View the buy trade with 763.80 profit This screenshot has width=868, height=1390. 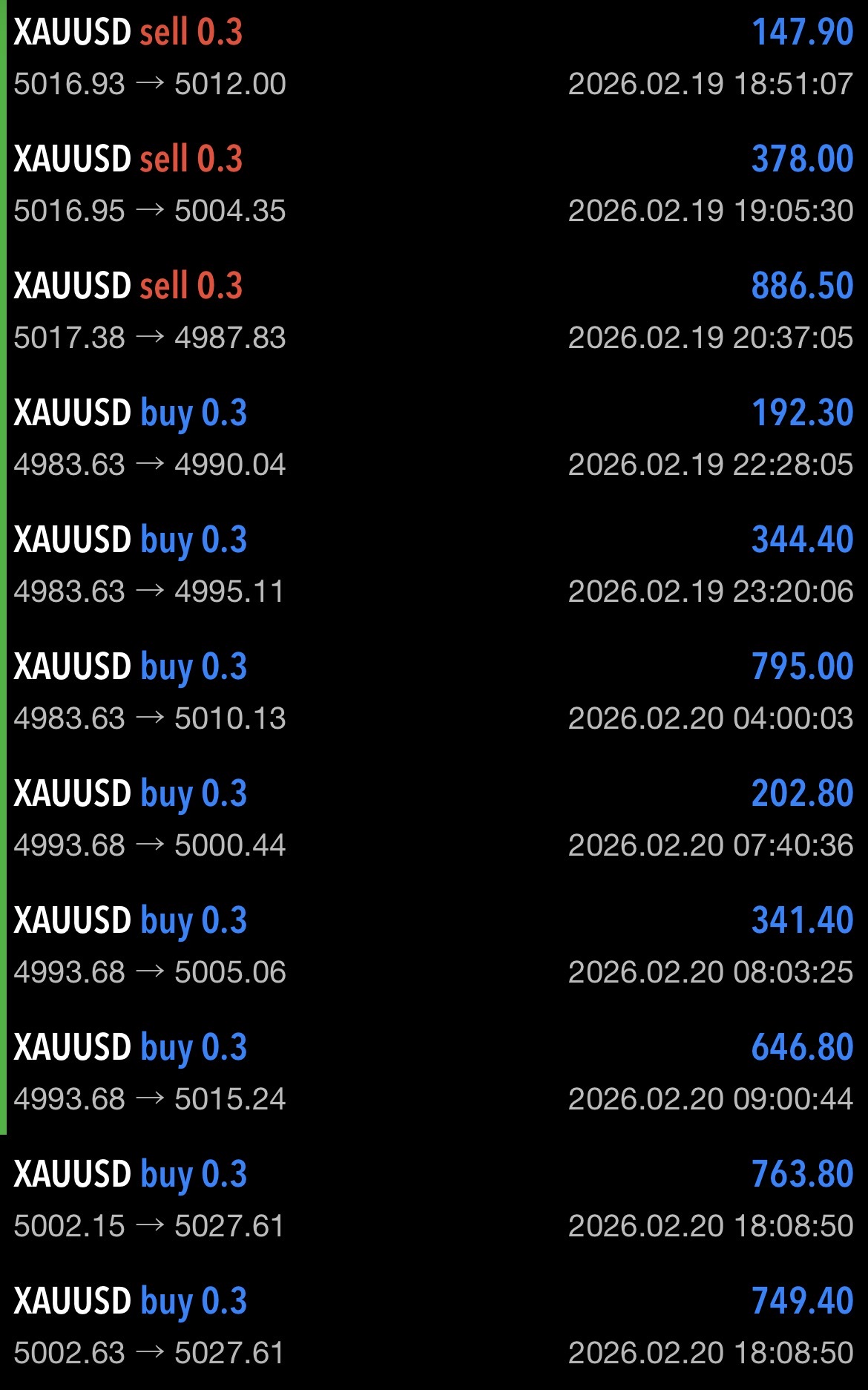(x=434, y=1199)
